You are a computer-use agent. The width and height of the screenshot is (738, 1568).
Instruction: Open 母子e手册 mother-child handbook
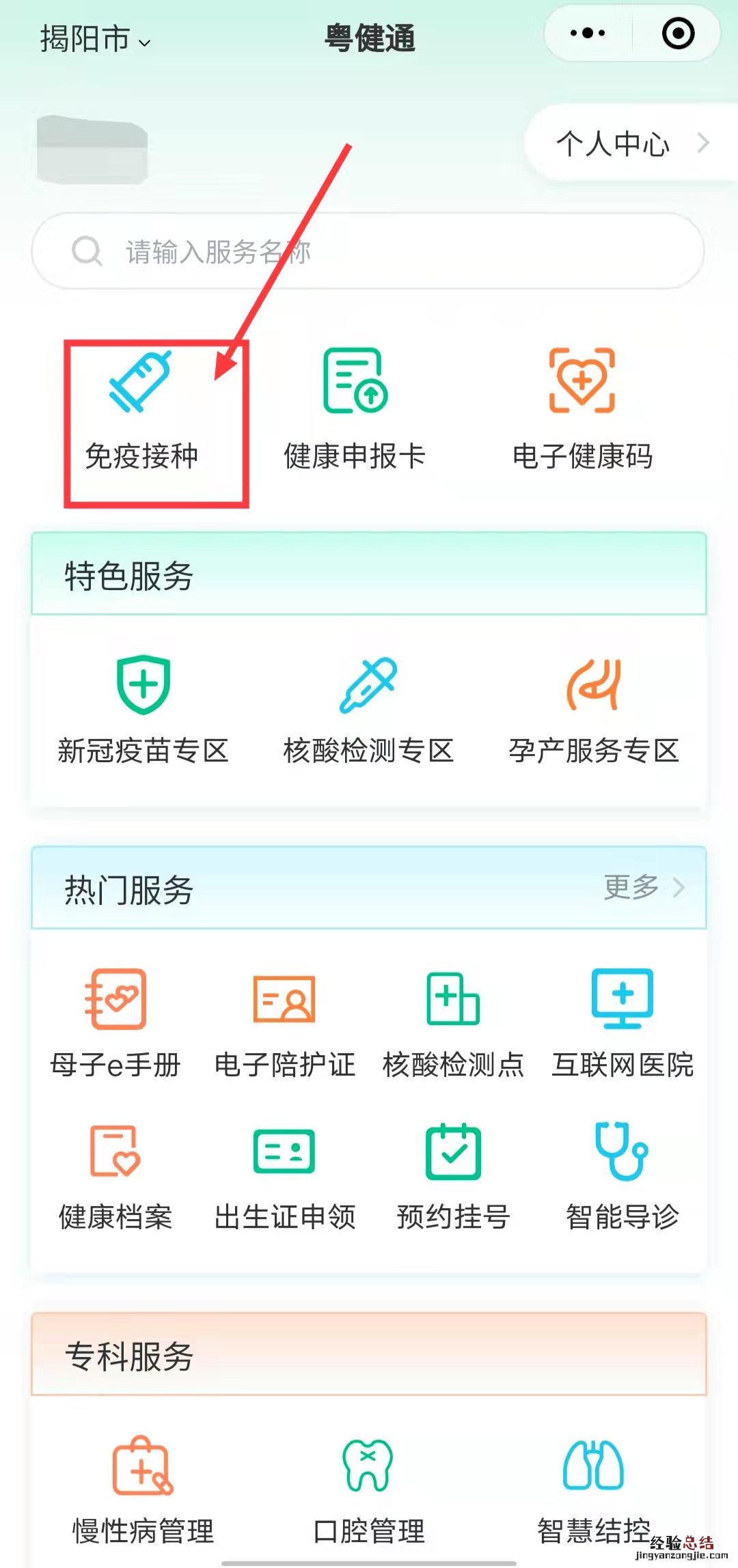(x=115, y=1024)
